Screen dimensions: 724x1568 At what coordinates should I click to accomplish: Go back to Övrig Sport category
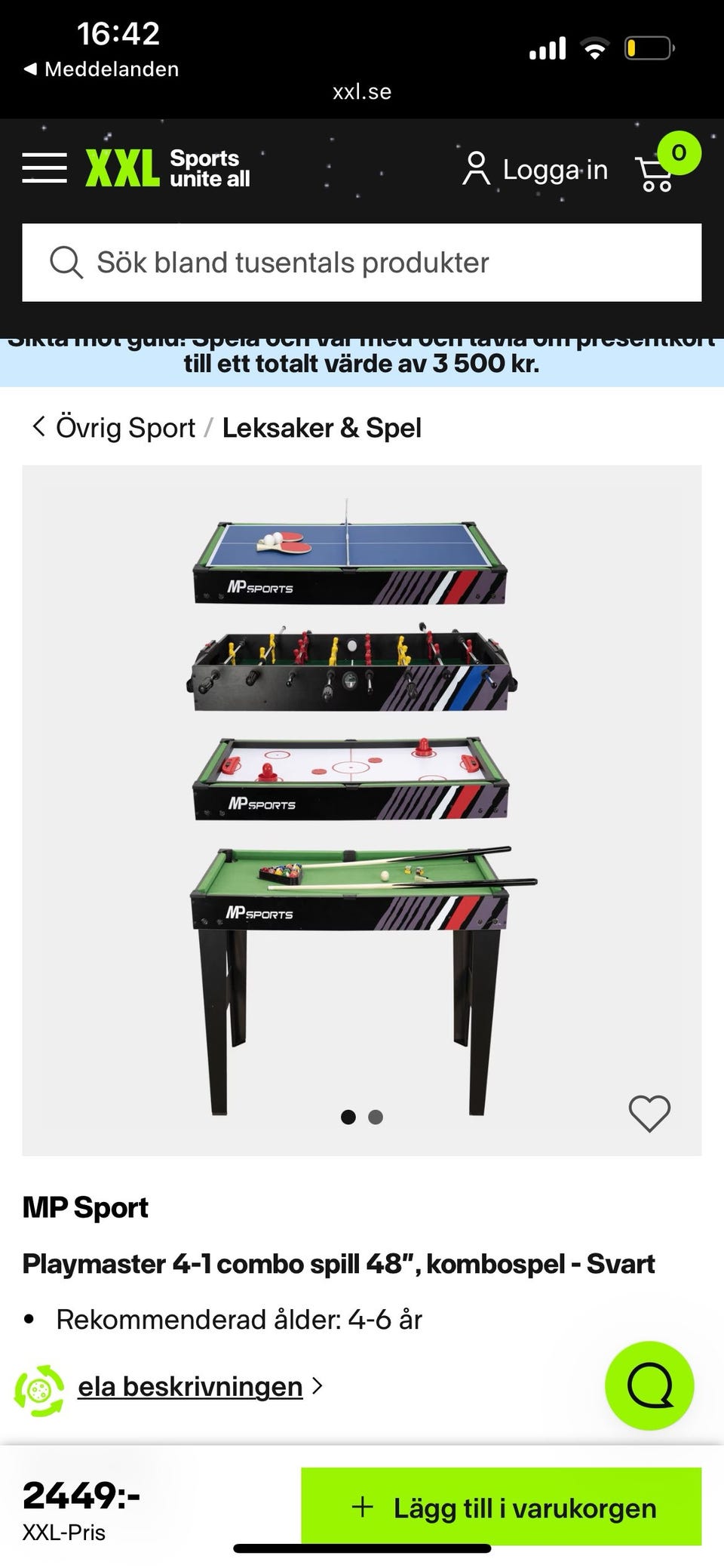point(115,428)
